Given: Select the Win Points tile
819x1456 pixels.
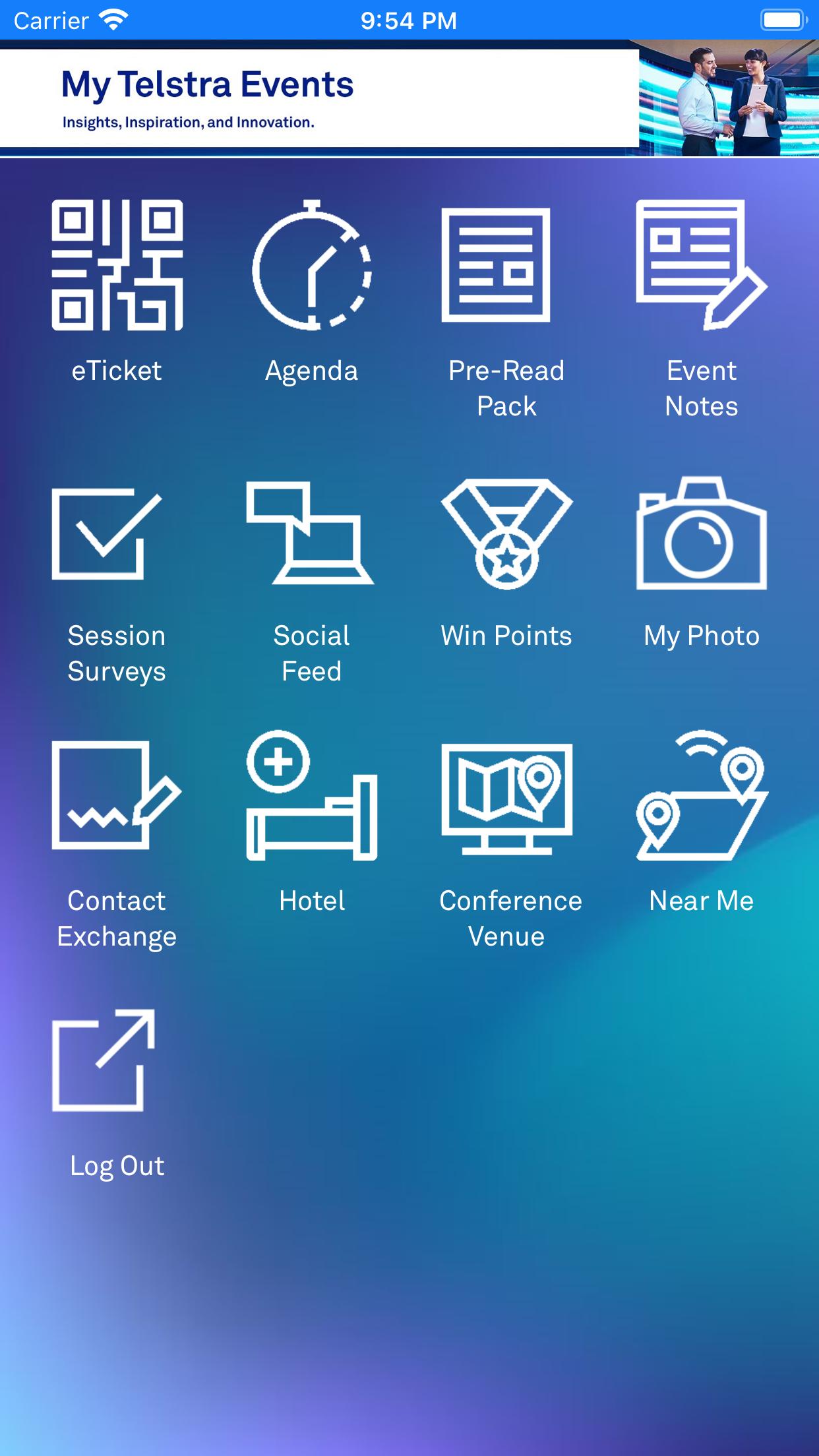Looking at the screenshot, I should (x=506, y=564).
